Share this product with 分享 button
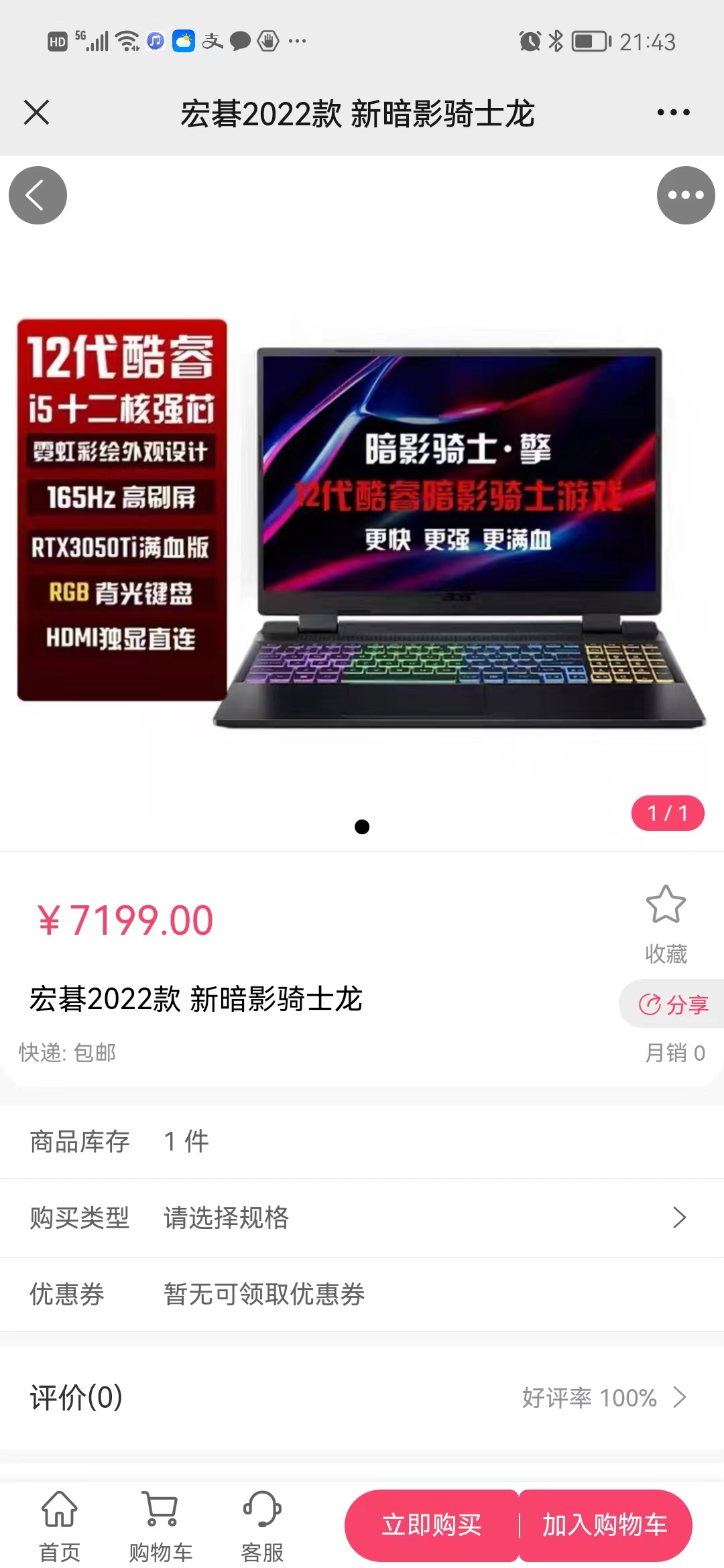Image resolution: width=724 pixels, height=1568 pixels. [673, 1004]
